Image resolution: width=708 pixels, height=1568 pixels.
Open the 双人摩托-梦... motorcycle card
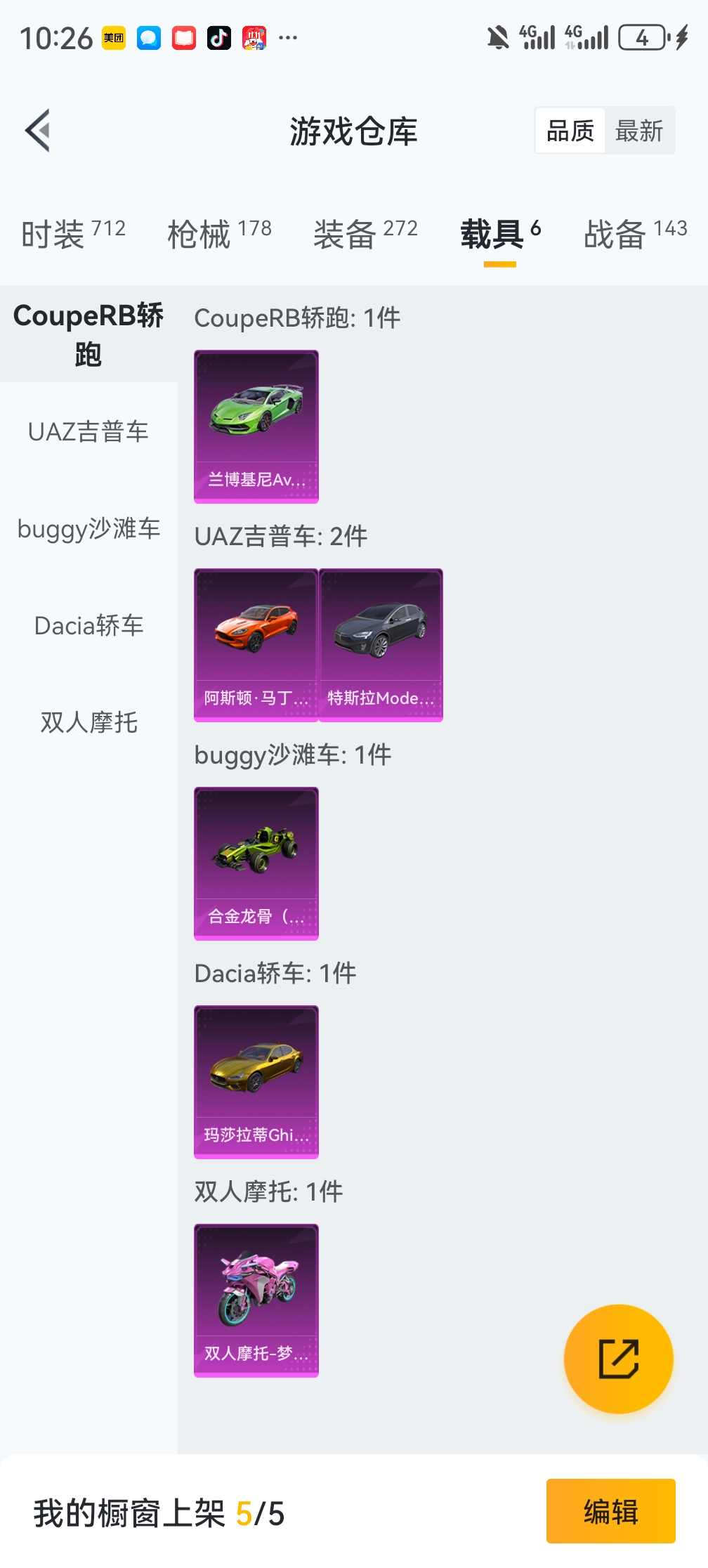click(256, 1300)
